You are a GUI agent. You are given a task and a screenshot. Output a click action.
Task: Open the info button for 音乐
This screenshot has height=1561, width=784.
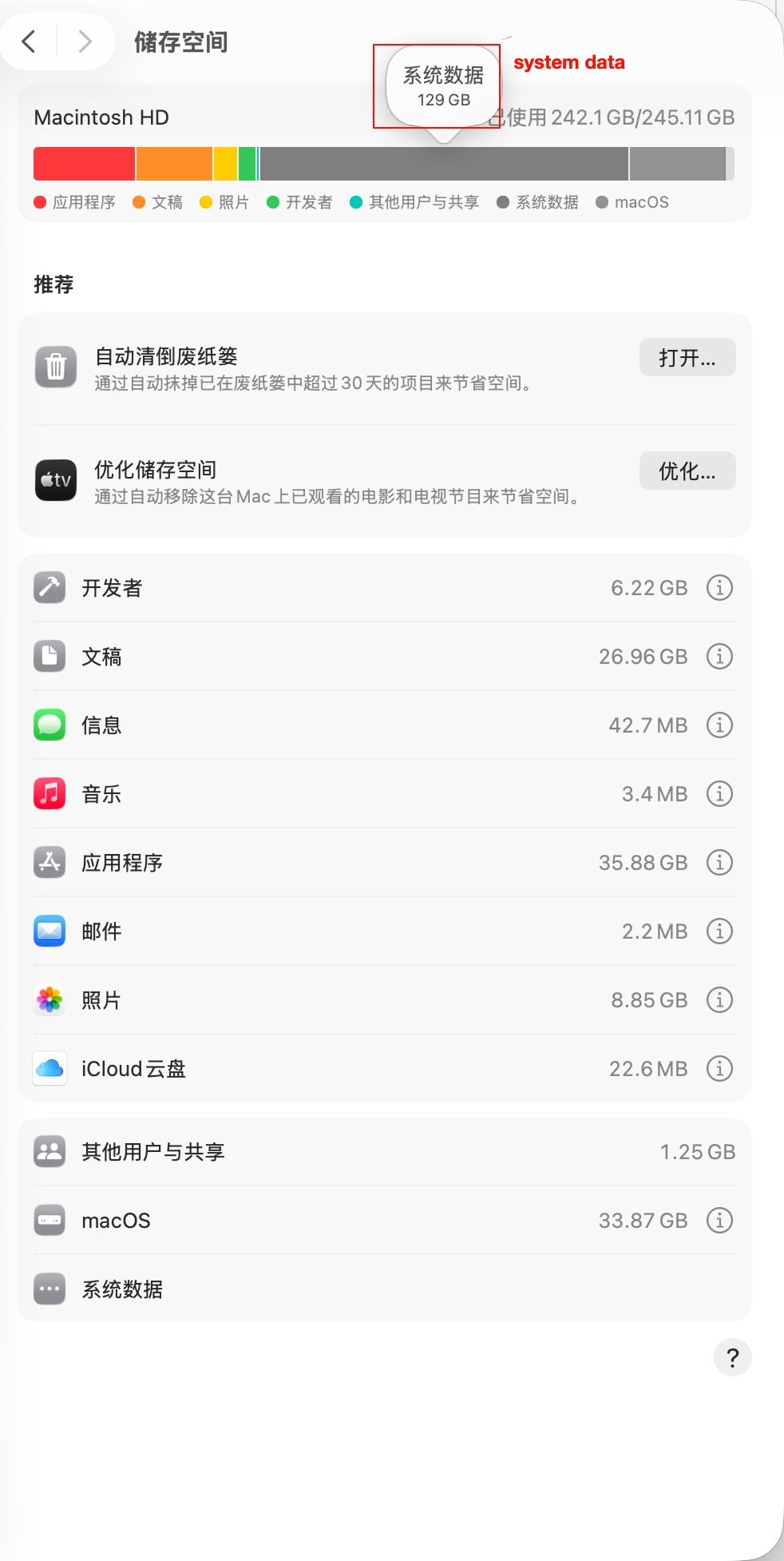tap(719, 794)
